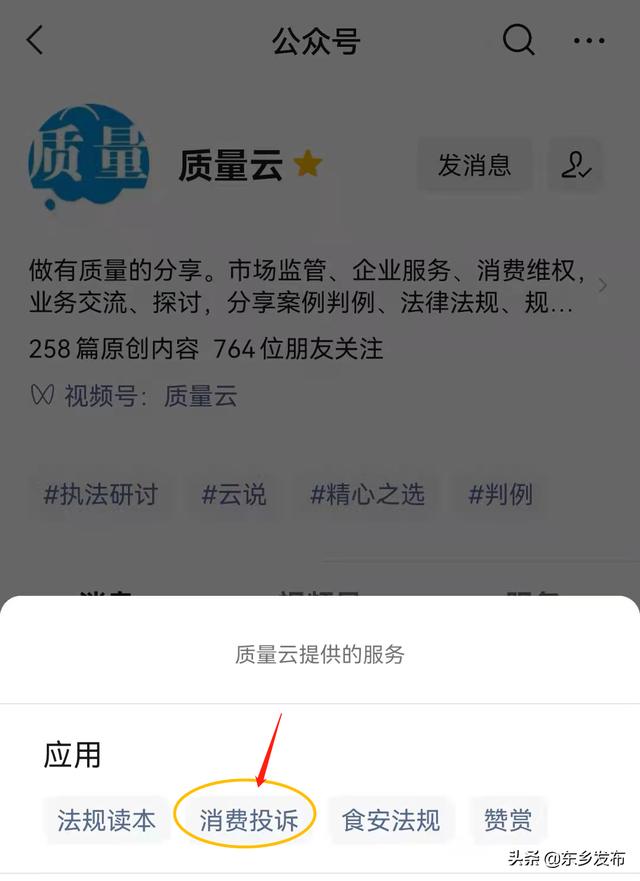Screen dimensions: 640x881
Task: Open the 消费投诉 service
Action: coord(248,821)
